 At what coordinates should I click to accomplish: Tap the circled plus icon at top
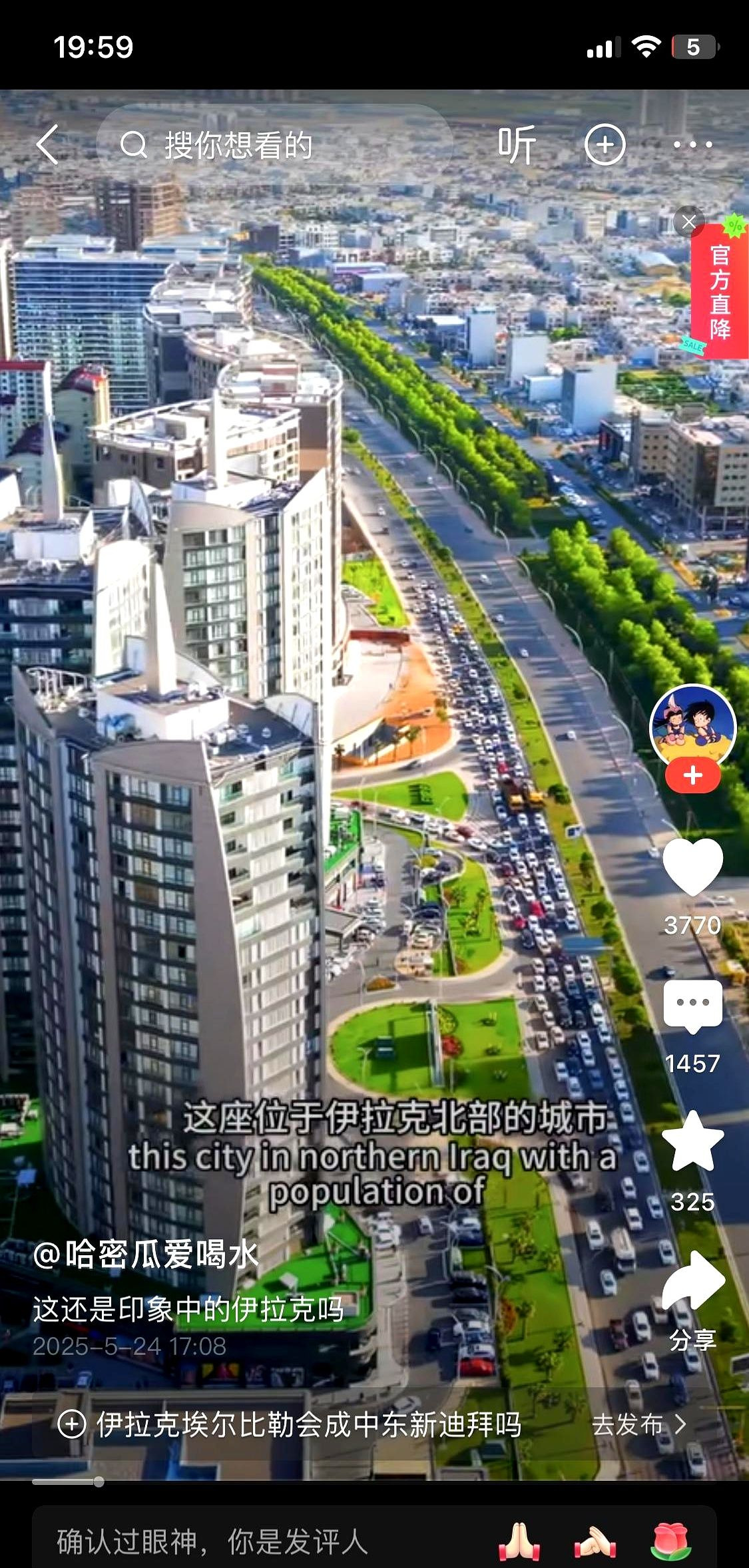(605, 144)
